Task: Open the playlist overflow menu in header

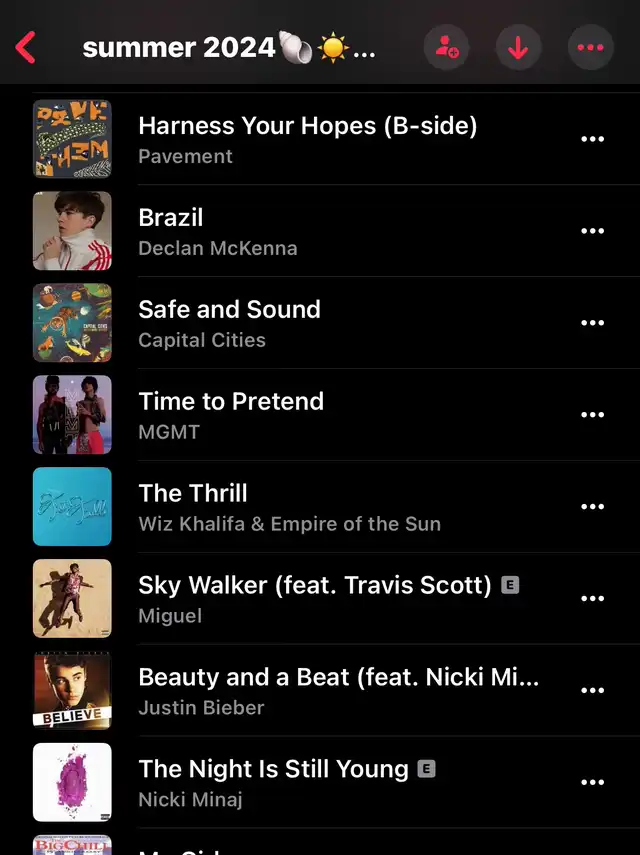Action: [x=590, y=47]
